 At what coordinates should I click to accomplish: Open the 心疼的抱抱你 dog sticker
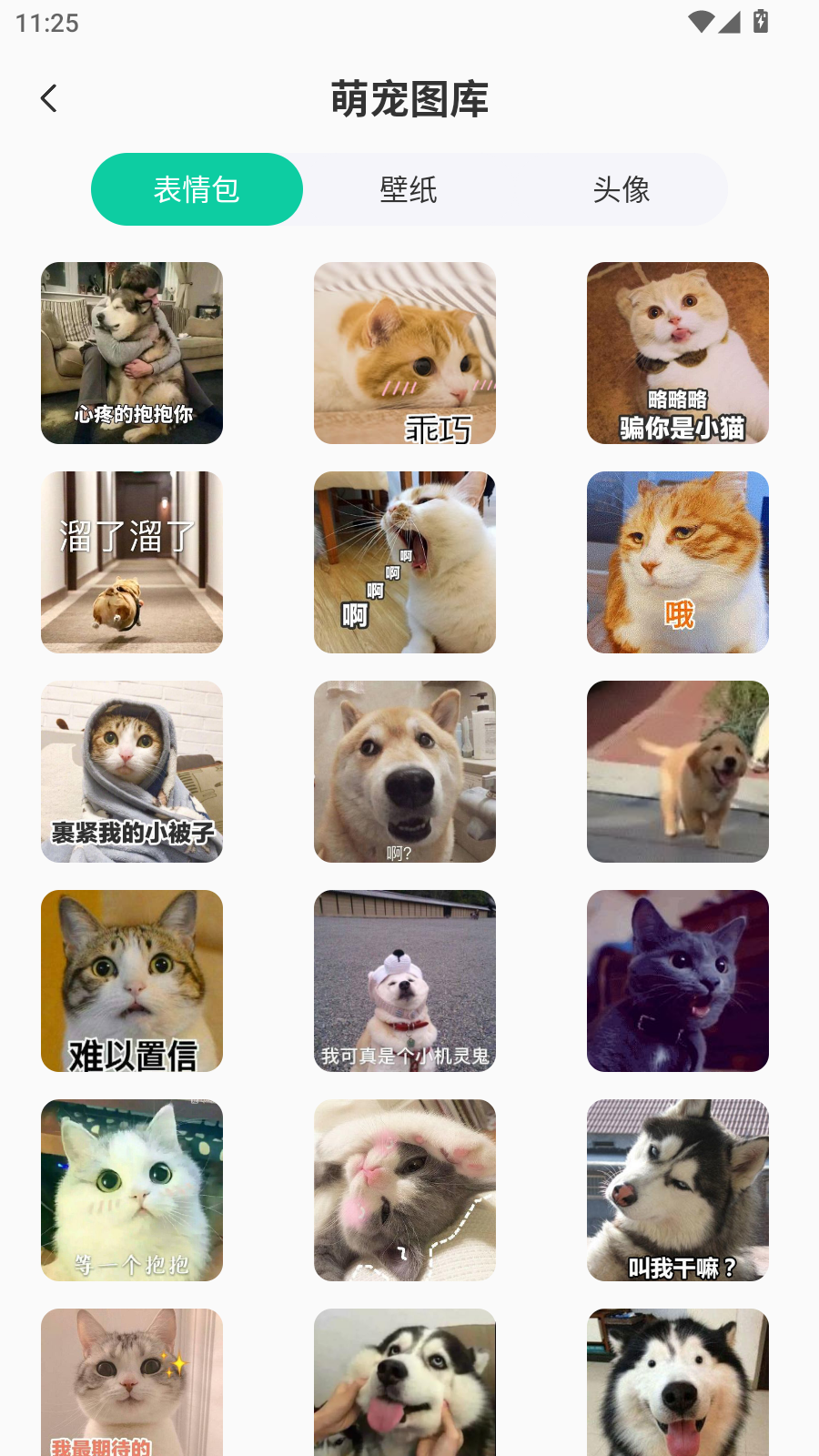[132, 353]
